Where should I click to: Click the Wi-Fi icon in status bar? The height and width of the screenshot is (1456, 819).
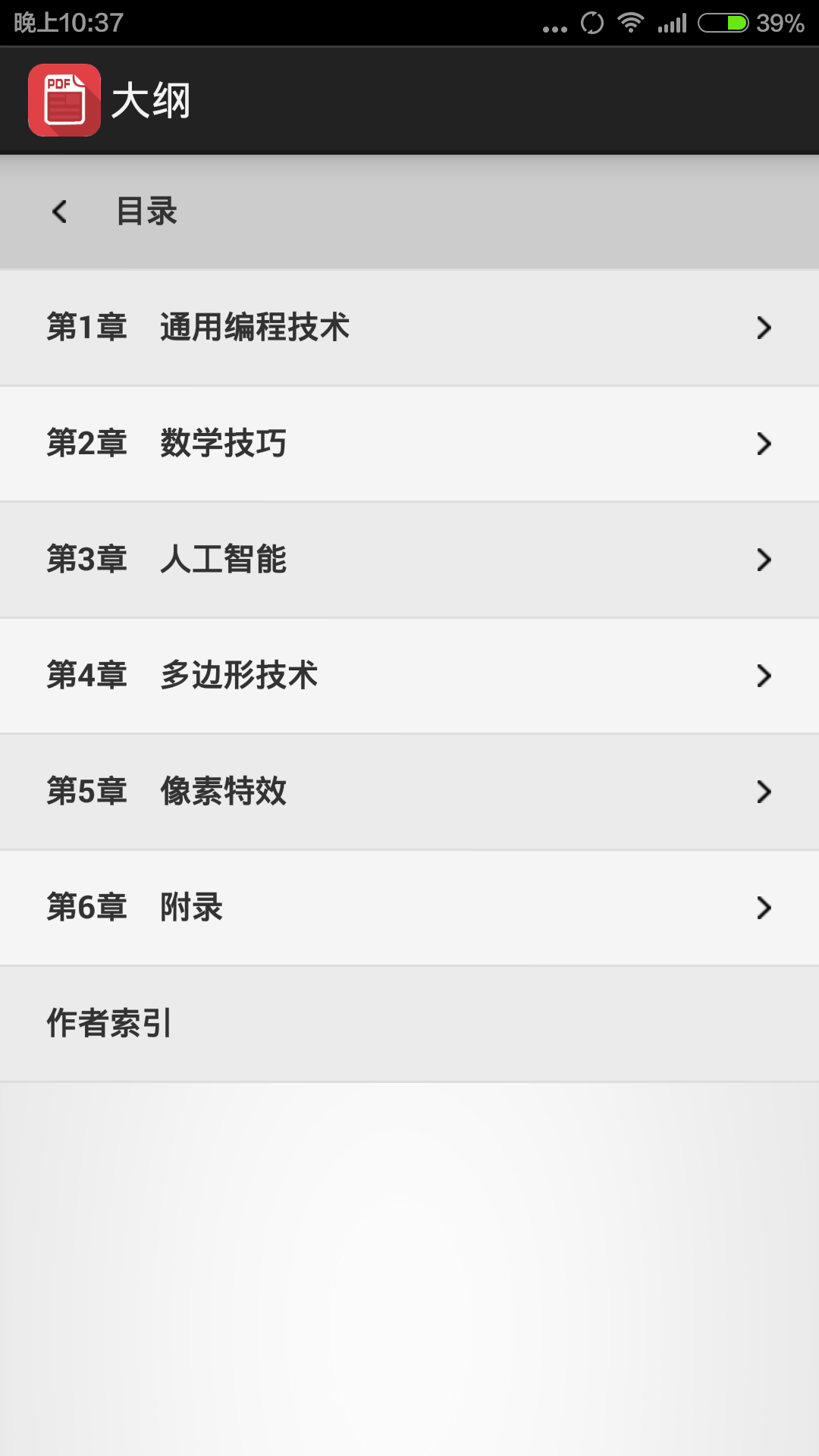[631, 23]
